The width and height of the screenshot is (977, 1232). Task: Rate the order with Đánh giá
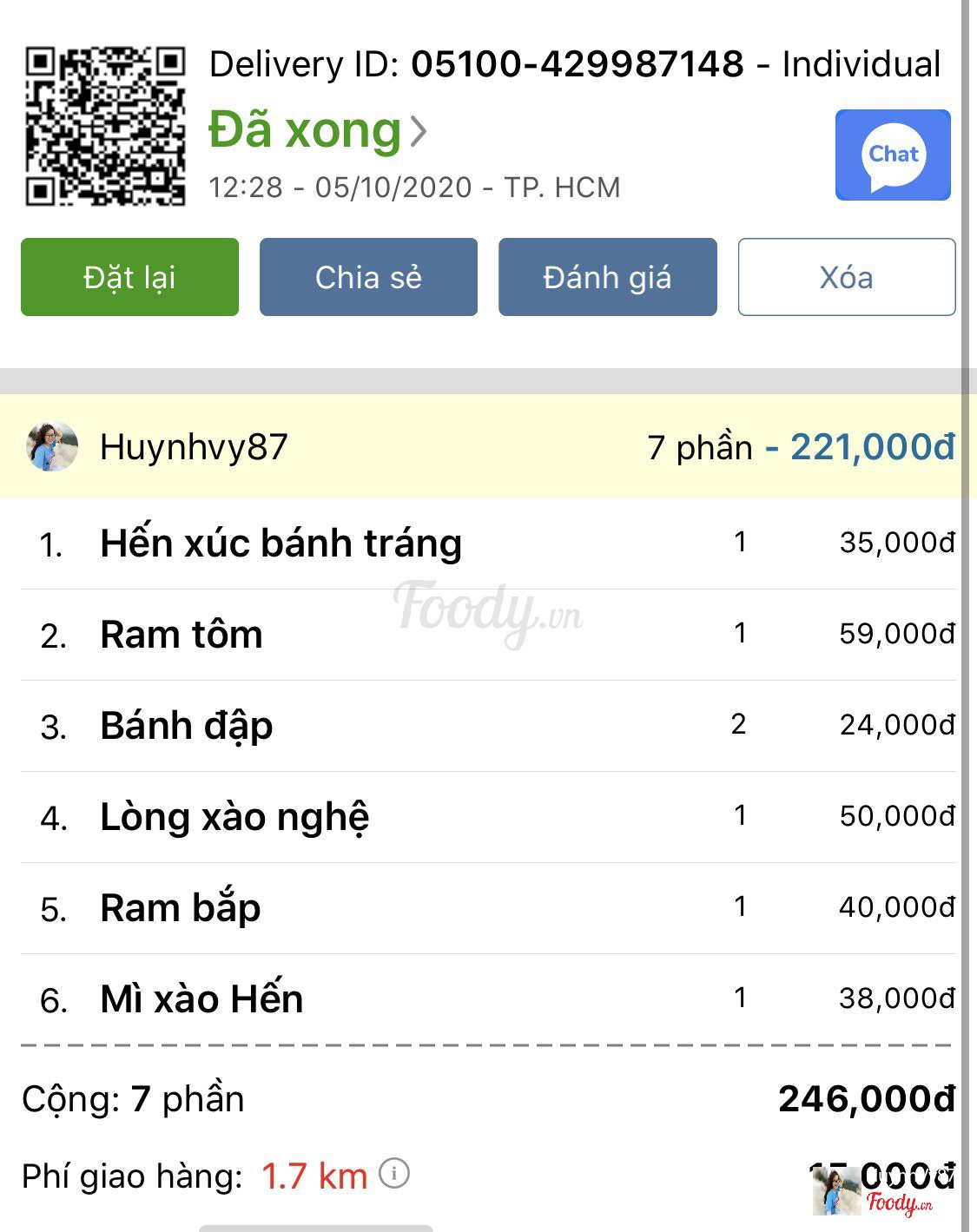(x=607, y=277)
